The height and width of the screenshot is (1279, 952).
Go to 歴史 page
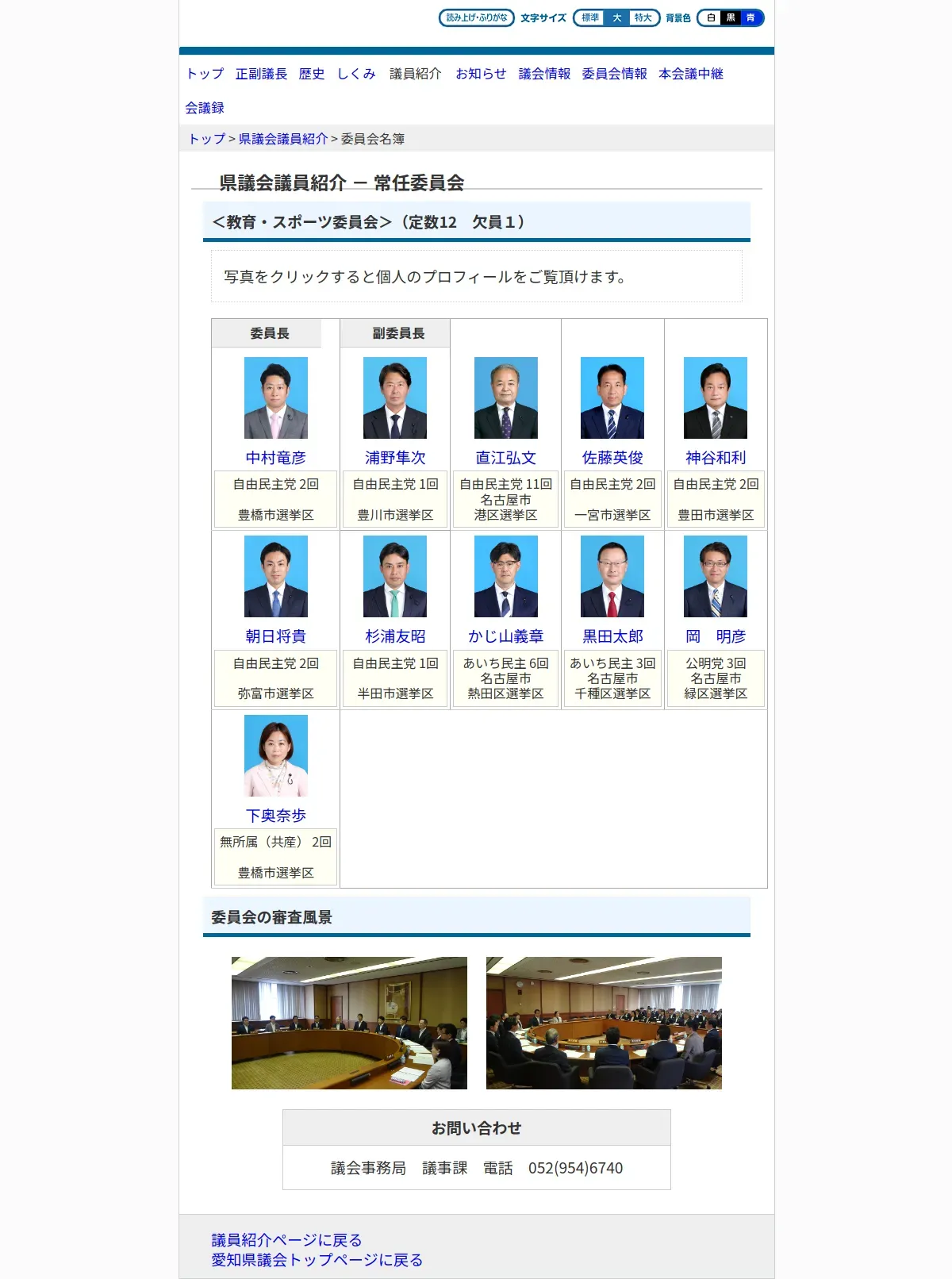(x=311, y=74)
